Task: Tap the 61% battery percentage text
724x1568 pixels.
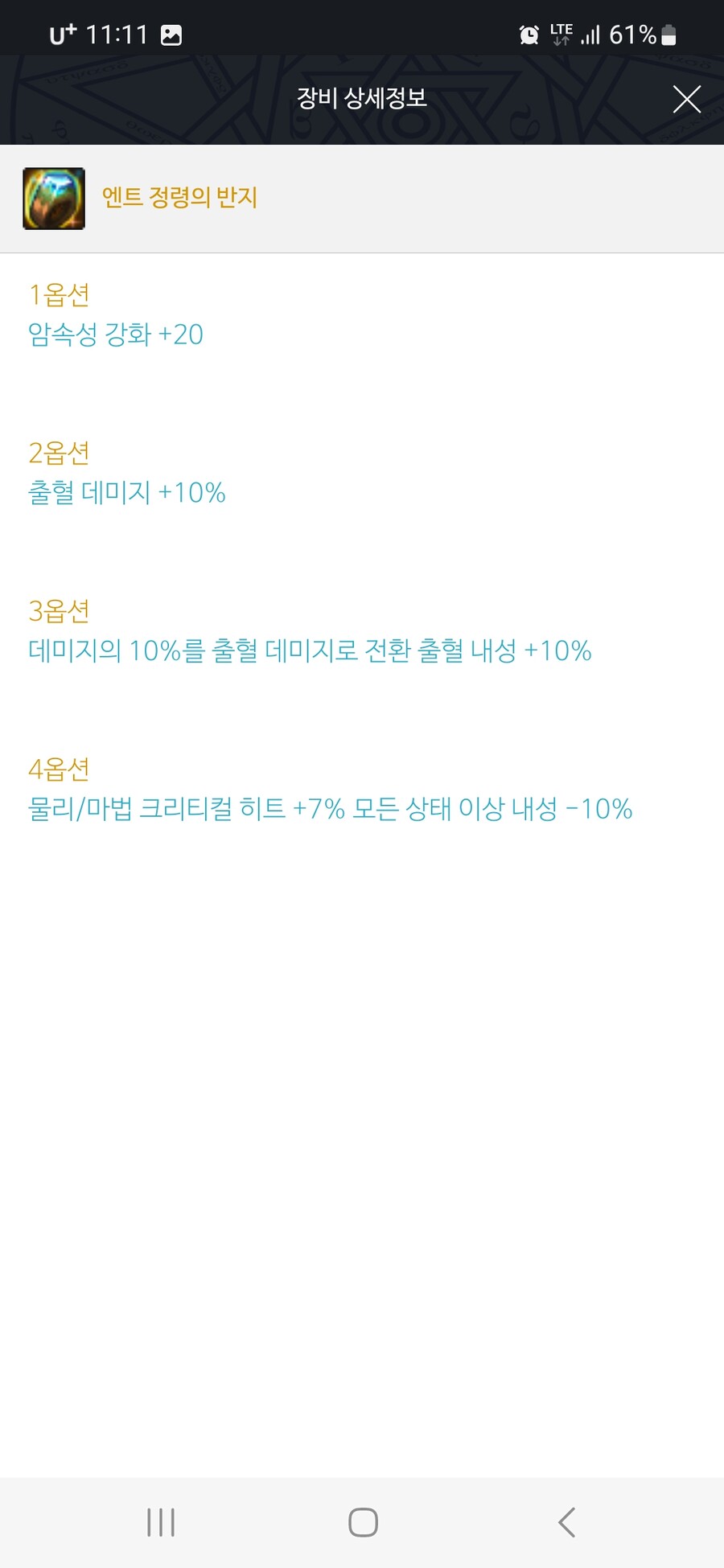Action: pyautogui.click(x=634, y=34)
